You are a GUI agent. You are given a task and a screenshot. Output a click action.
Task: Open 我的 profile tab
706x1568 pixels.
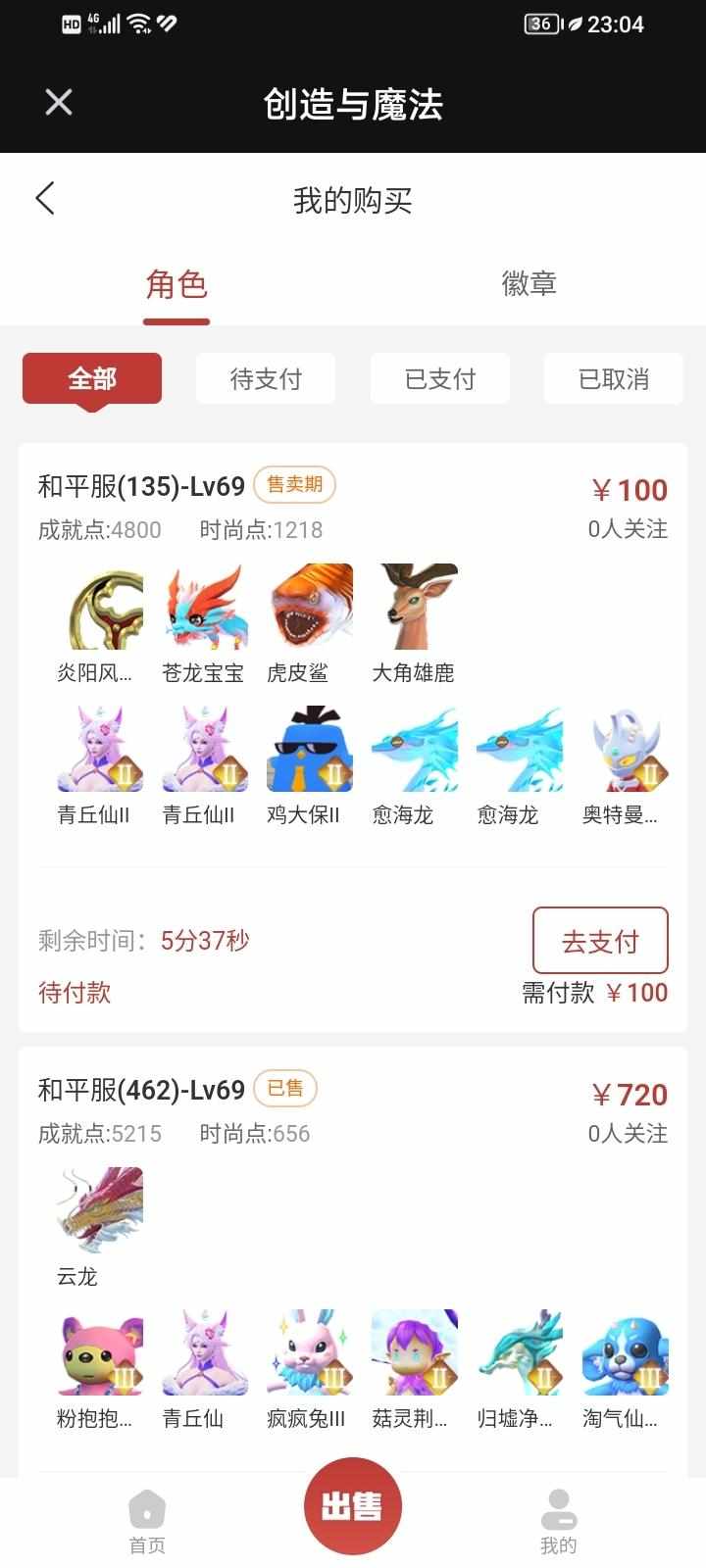pyautogui.click(x=559, y=1522)
